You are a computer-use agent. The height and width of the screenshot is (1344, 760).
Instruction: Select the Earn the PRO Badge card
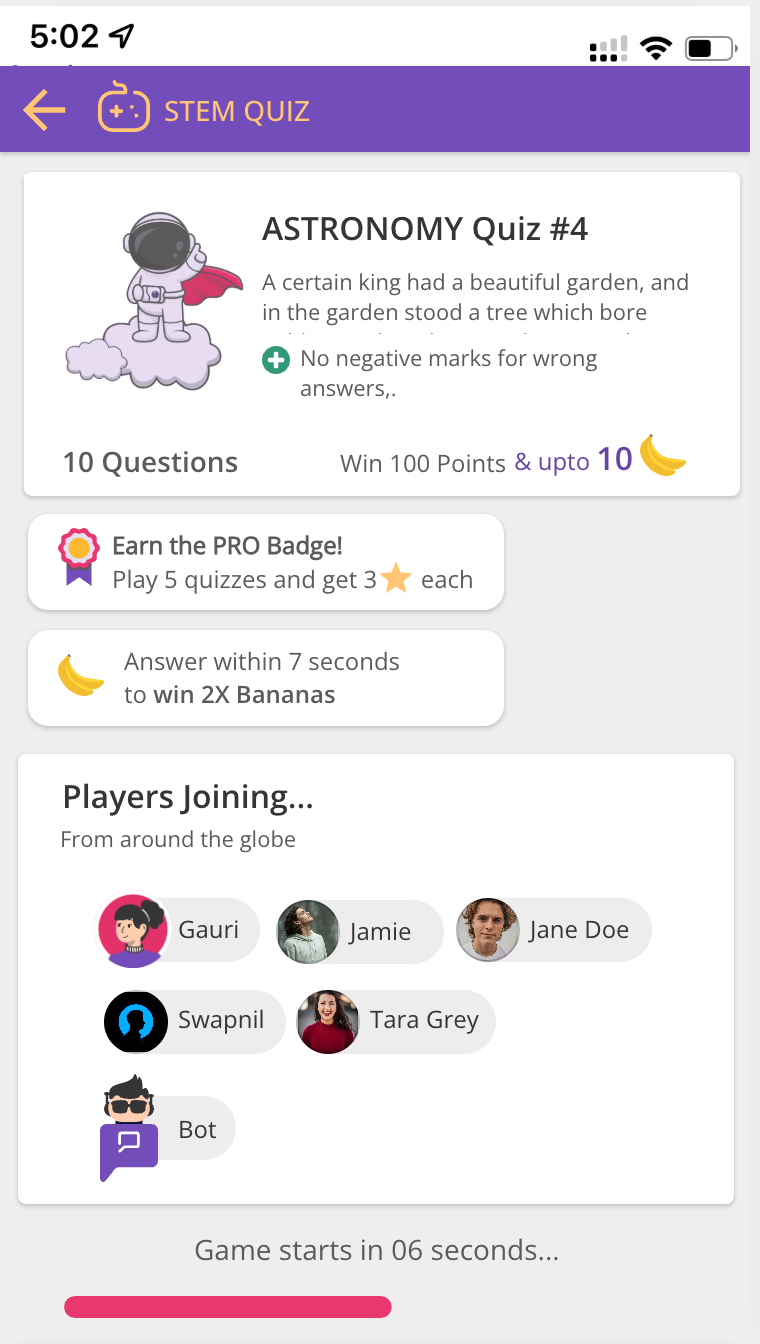pyautogui.click(x=266, y=561)
